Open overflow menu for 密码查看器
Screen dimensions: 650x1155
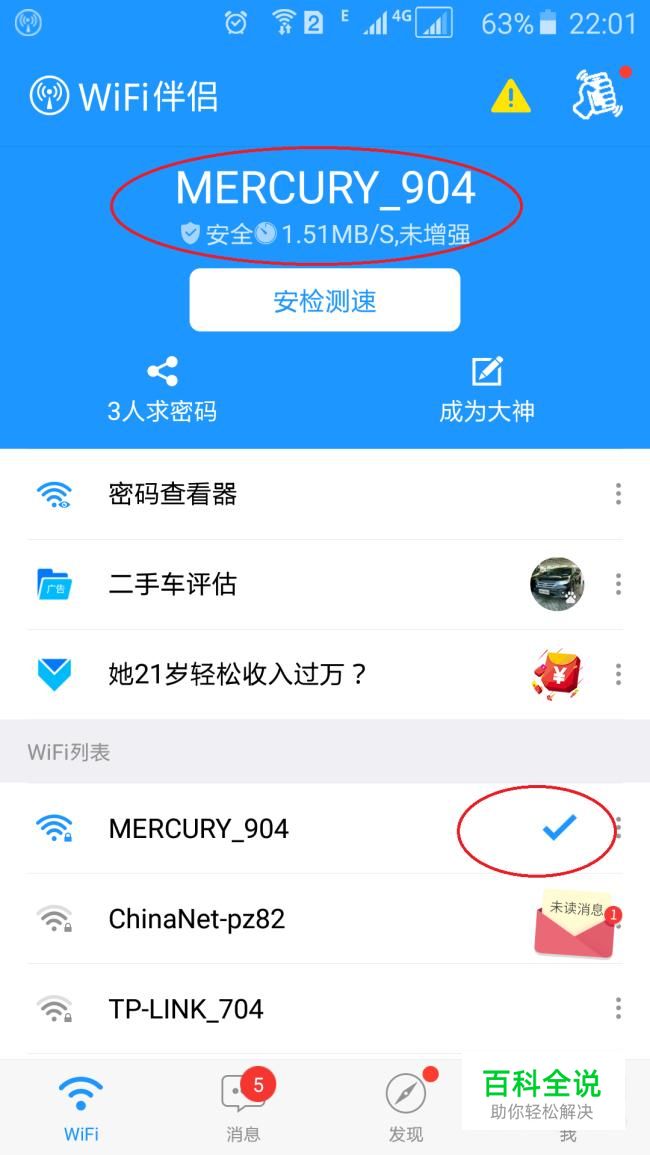click(x=618, y=494)
